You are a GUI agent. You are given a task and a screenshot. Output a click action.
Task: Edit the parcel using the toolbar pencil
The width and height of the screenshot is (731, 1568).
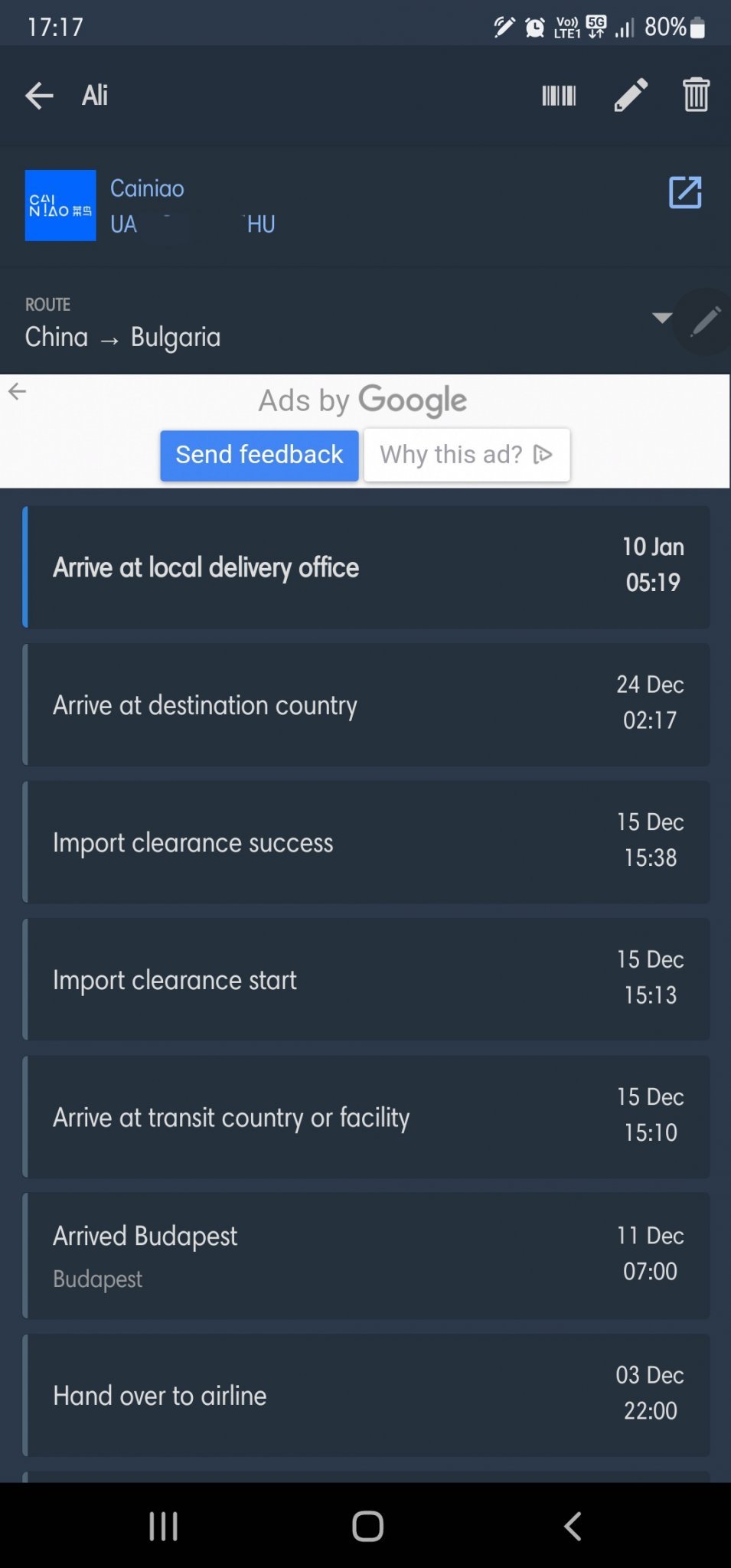tap(631, 96)
